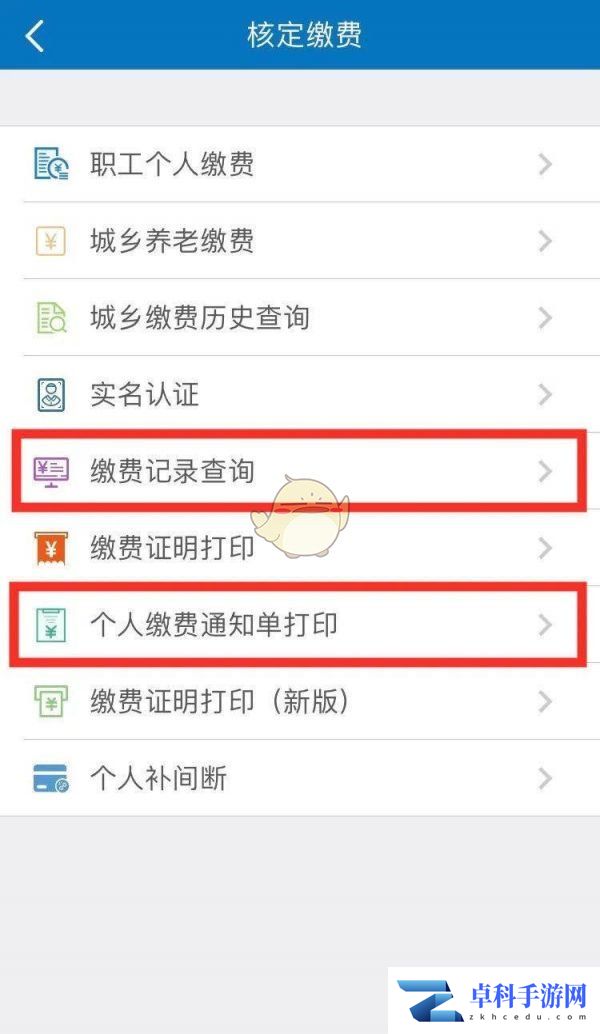600x1034 pixels.
Task: Open 缴费记录查询
Action: coord(172,471)
